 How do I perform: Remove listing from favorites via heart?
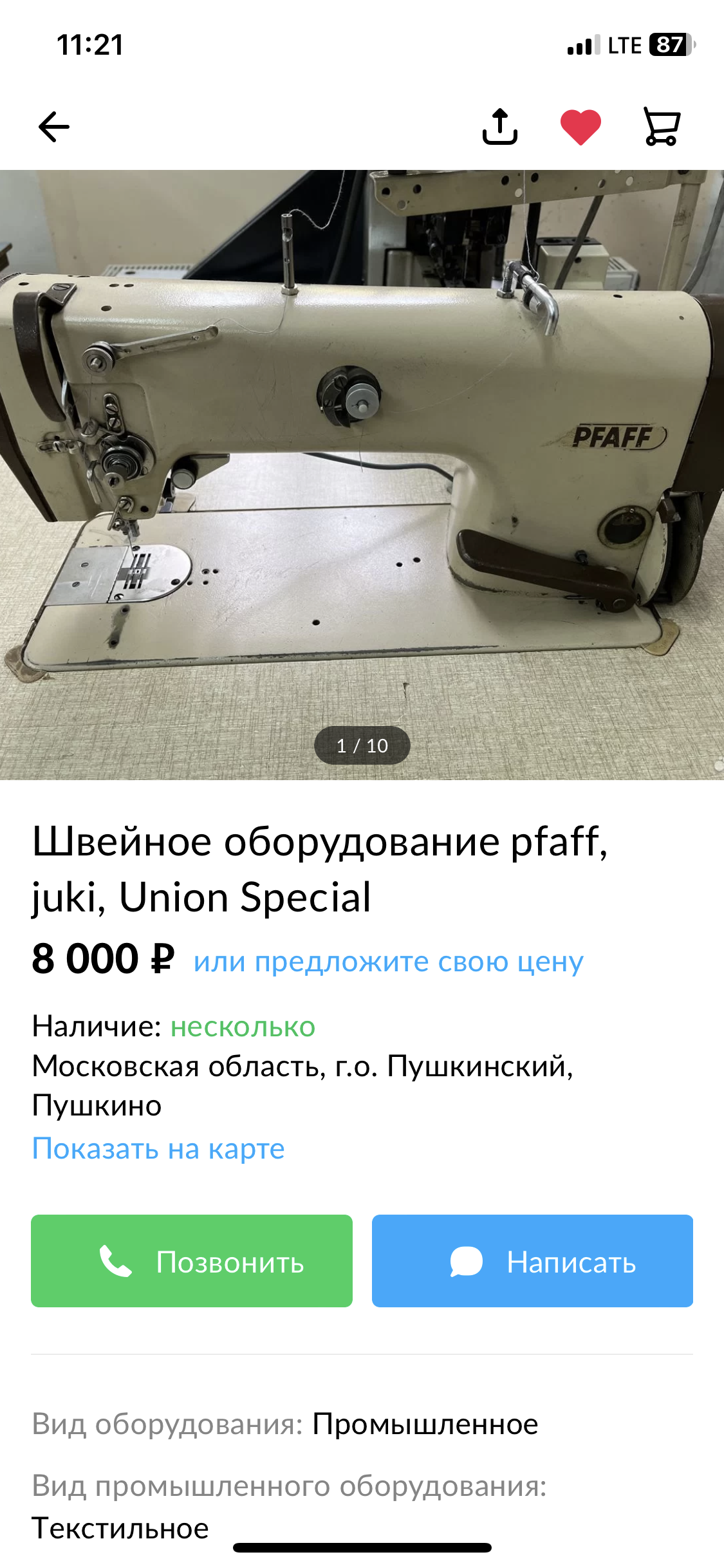[580, 127]
